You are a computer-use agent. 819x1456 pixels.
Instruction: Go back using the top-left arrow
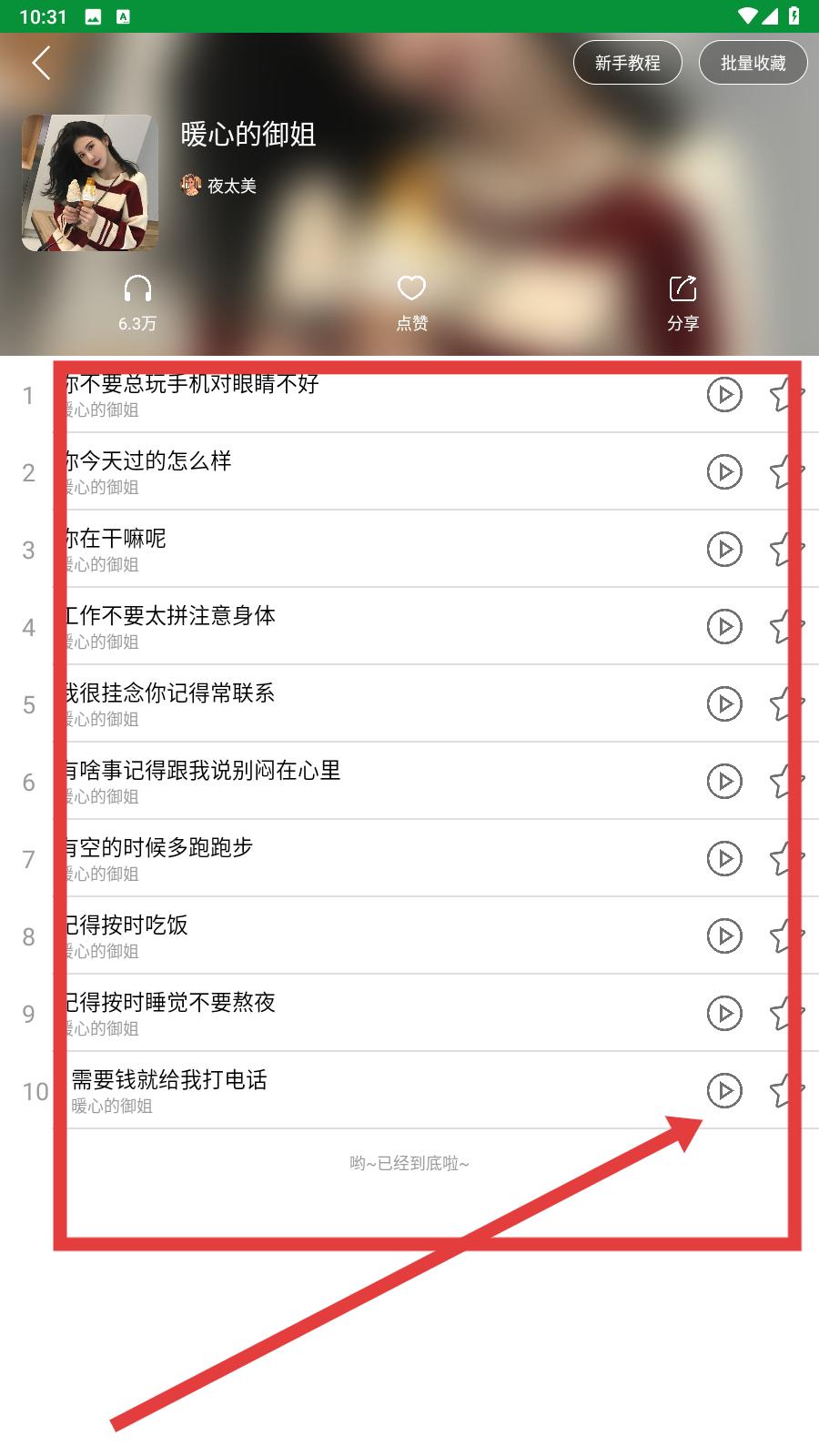pos(41,64)
